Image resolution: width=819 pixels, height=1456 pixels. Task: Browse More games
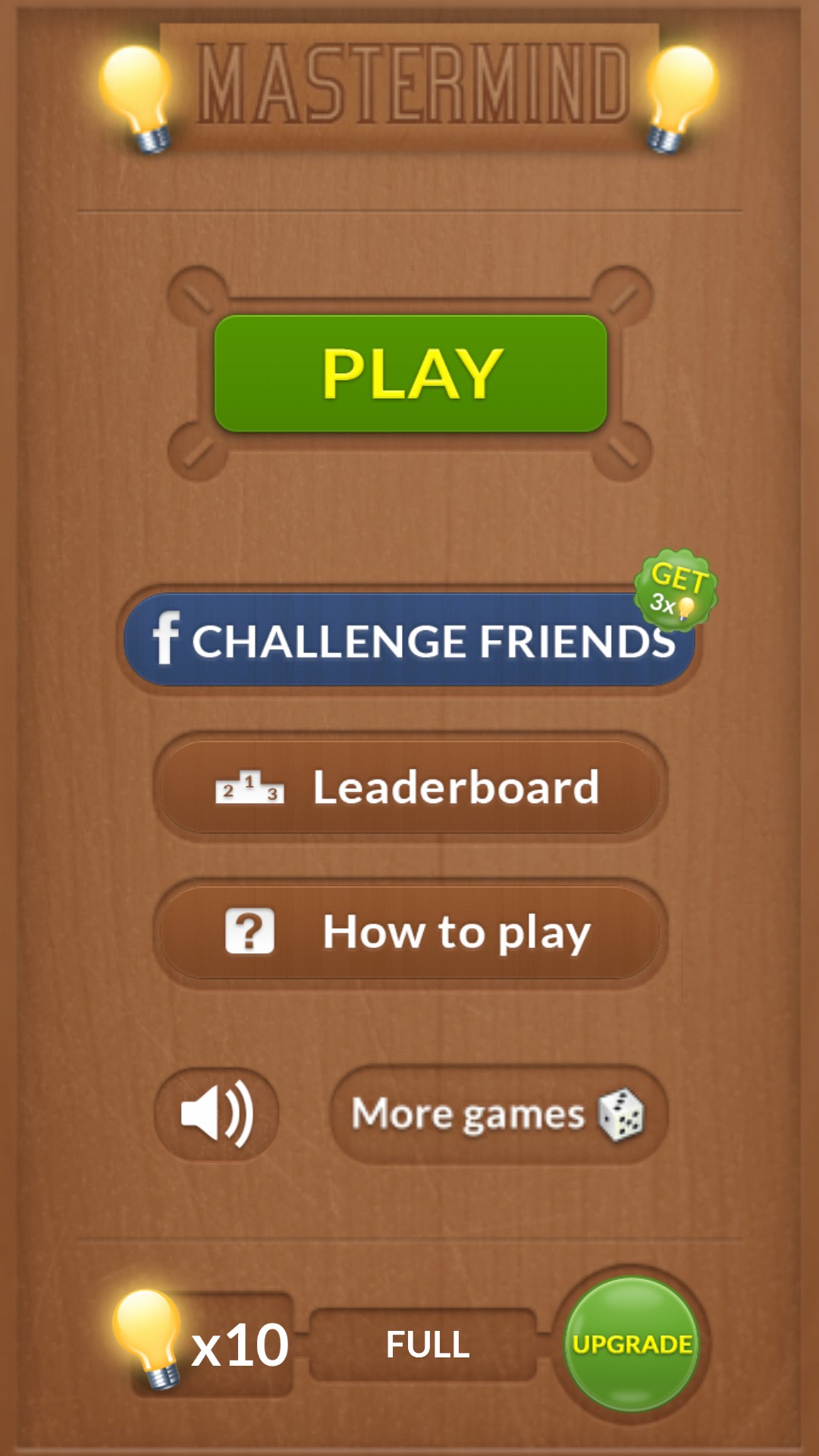pos(498,1114)
